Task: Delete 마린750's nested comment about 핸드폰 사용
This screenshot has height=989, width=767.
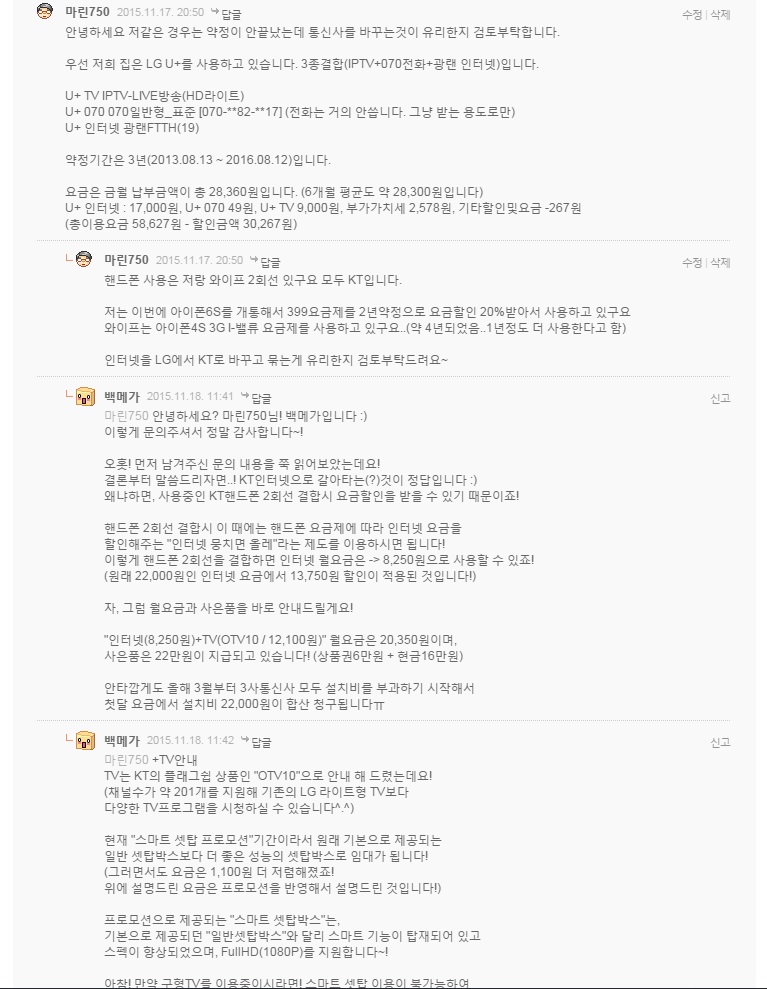Action: click(720, 262)
